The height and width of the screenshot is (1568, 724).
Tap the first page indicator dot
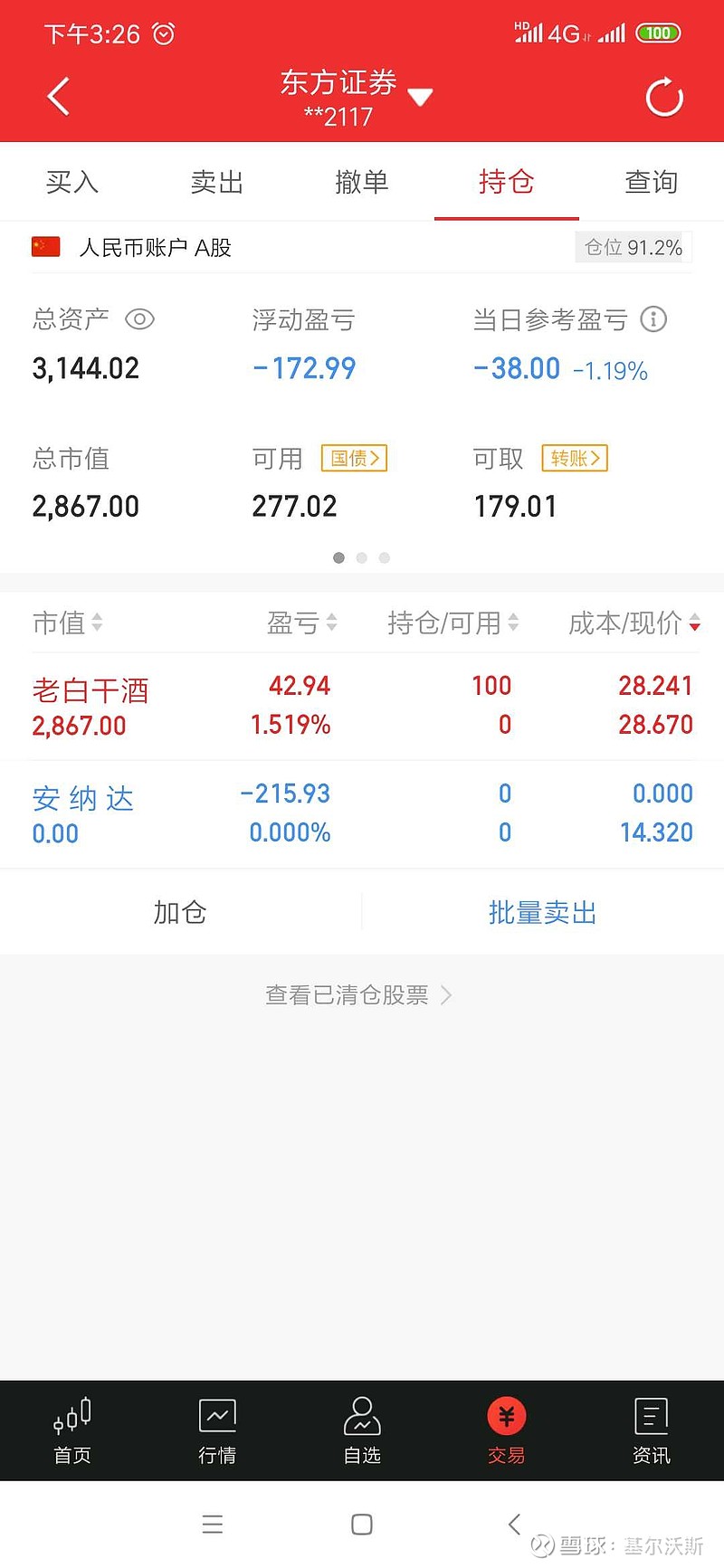(339, 558)
